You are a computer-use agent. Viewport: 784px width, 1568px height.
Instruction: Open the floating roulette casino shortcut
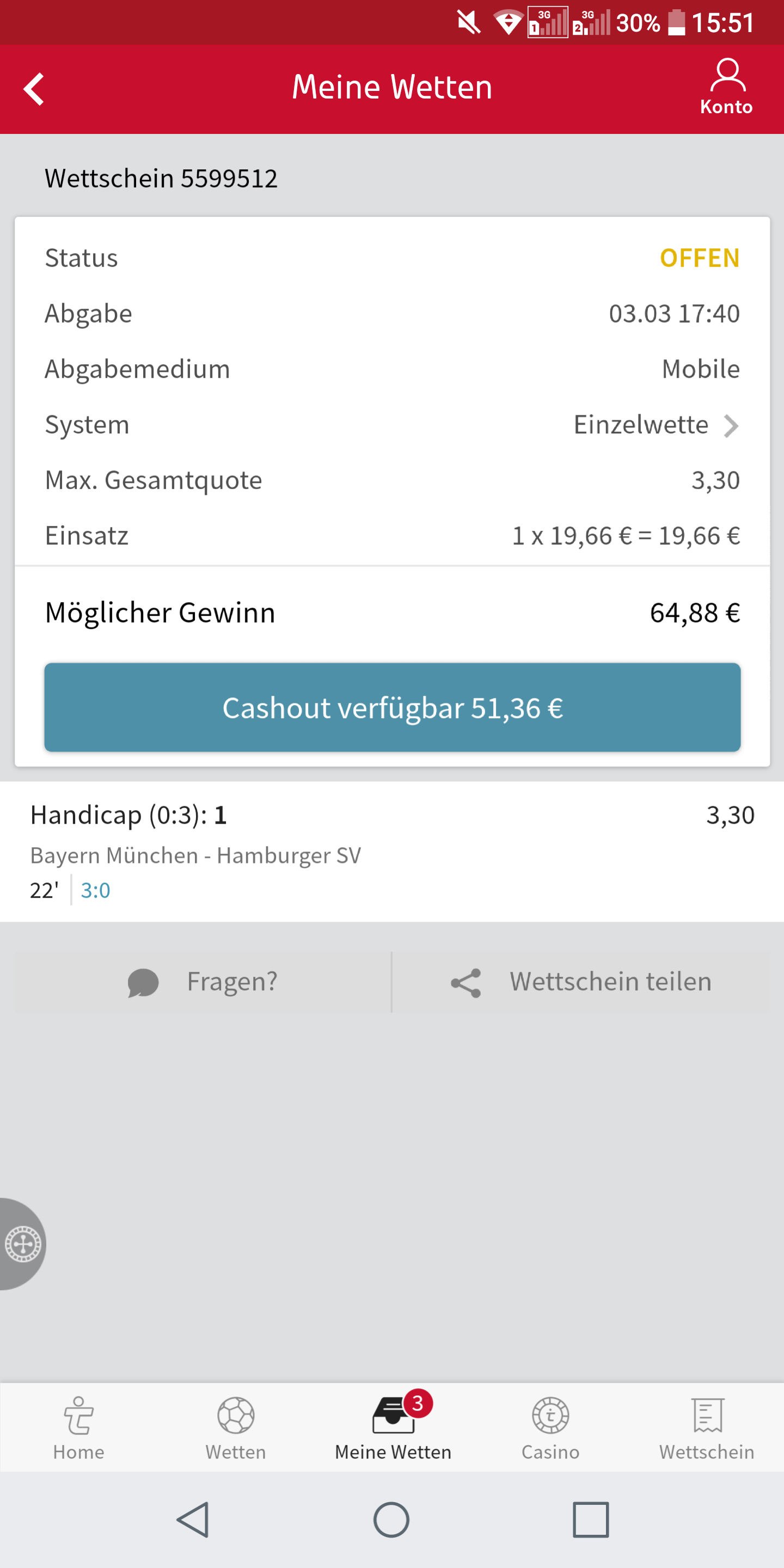22,1244
